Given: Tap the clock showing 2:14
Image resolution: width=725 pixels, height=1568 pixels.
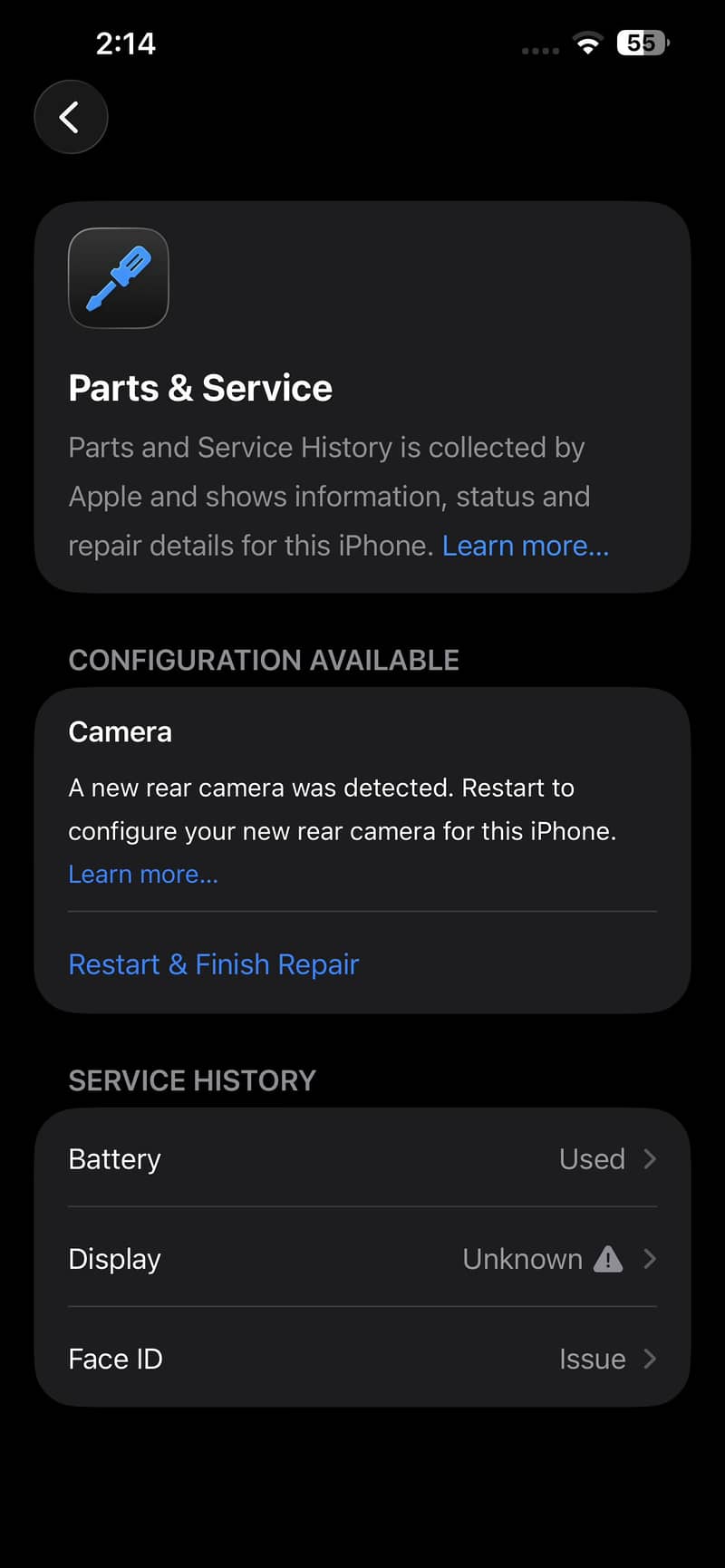Looking at the screenshot, I should click(127, 43).
